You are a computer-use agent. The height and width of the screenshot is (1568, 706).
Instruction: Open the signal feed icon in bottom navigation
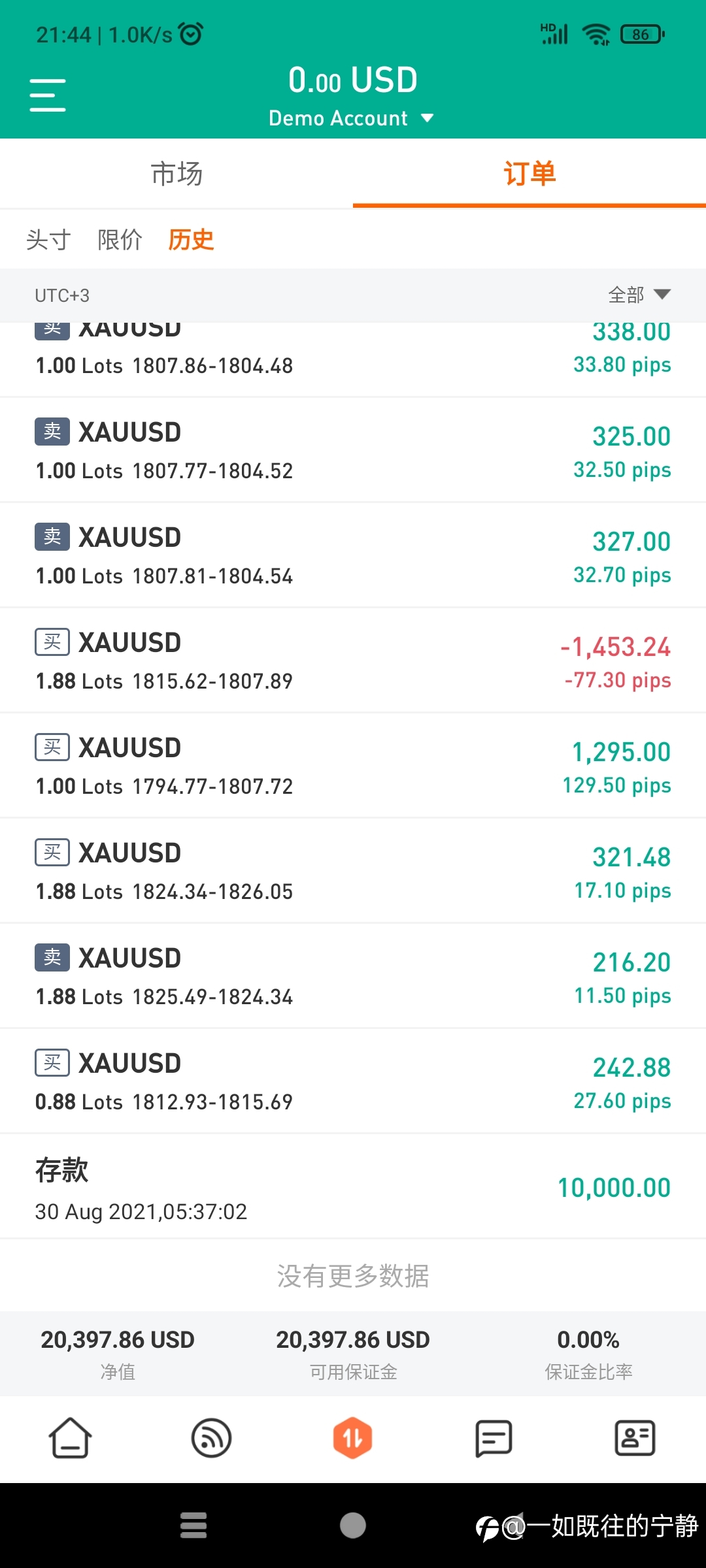211,1438
